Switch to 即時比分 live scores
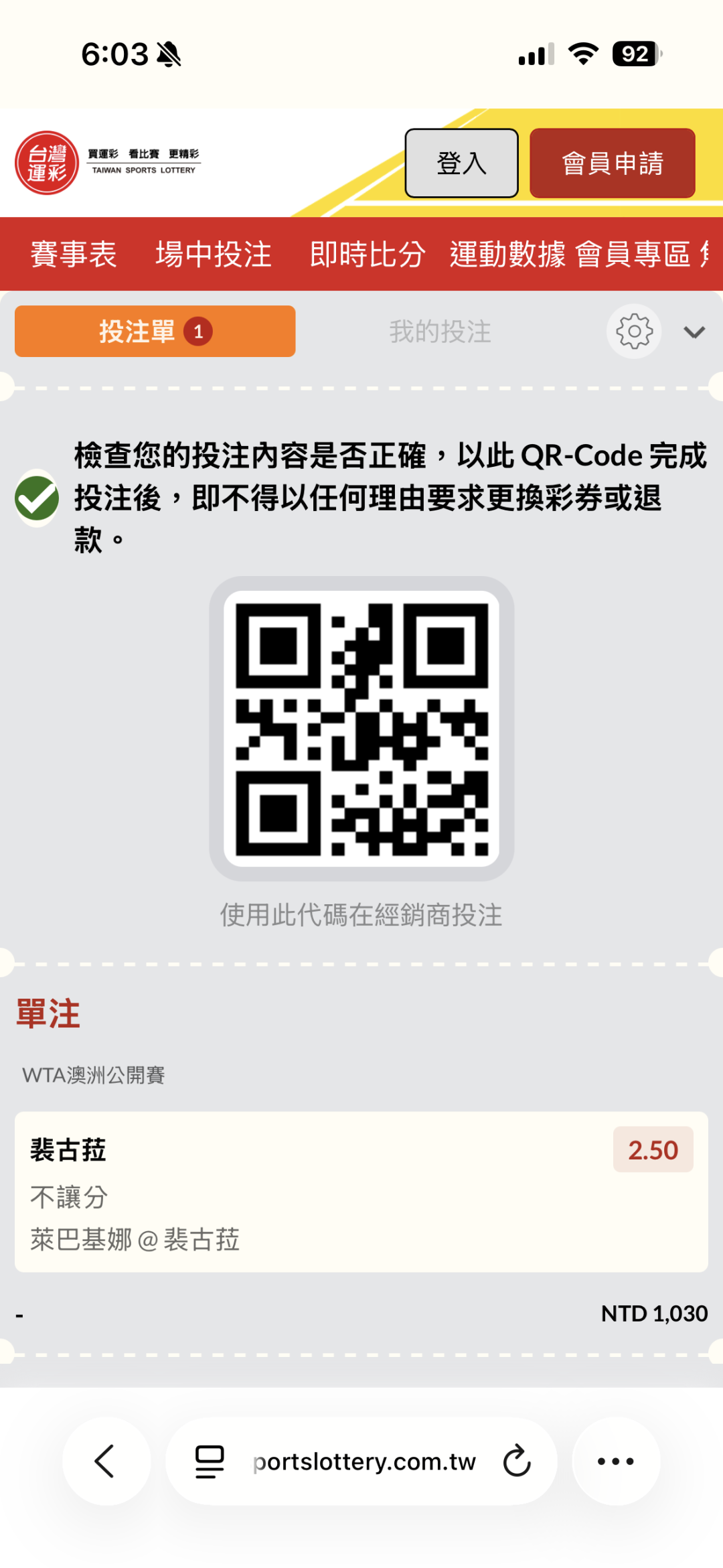This screenshot has width=723, height=1568. 368,255
